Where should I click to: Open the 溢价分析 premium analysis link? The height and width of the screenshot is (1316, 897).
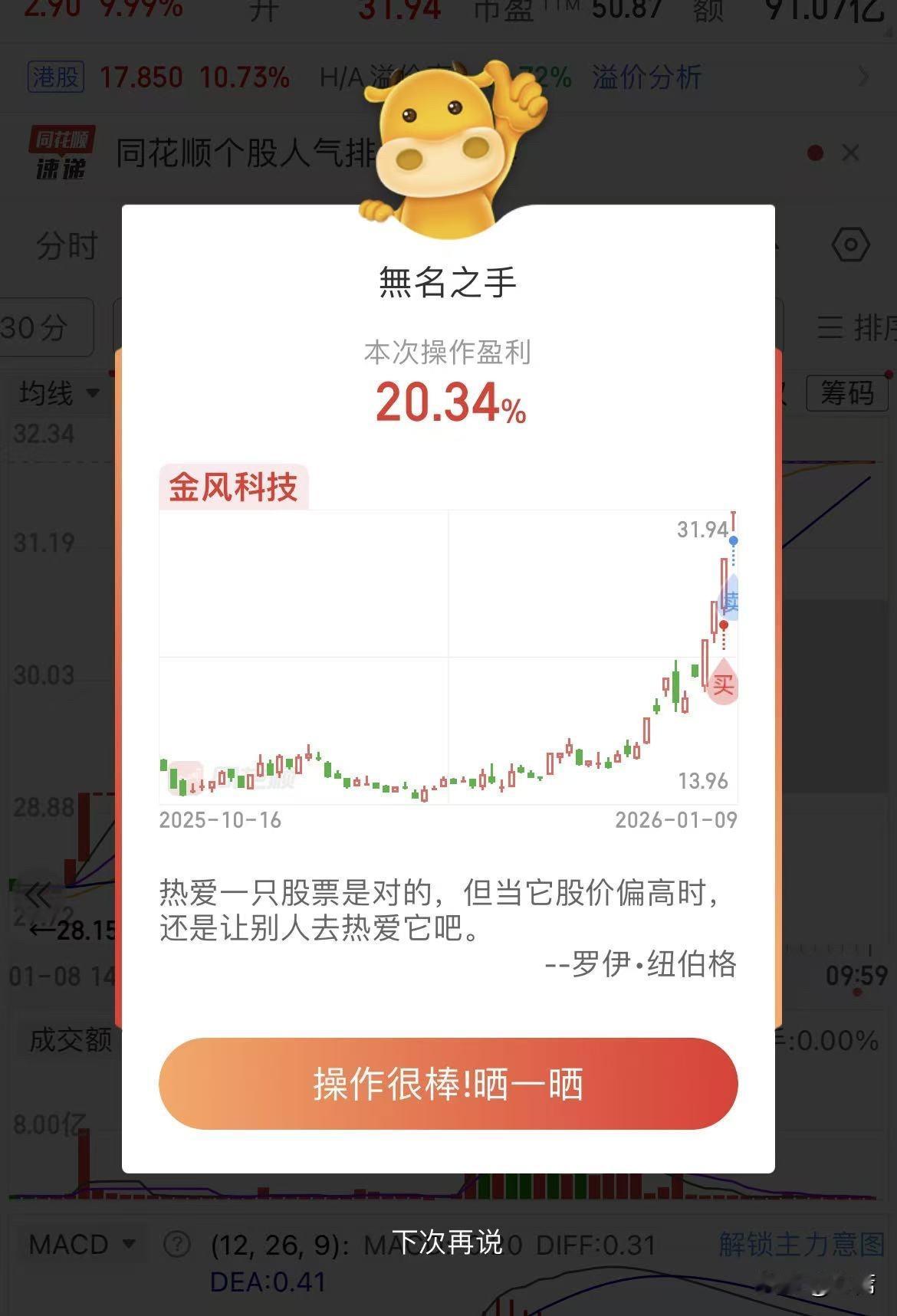645,77
